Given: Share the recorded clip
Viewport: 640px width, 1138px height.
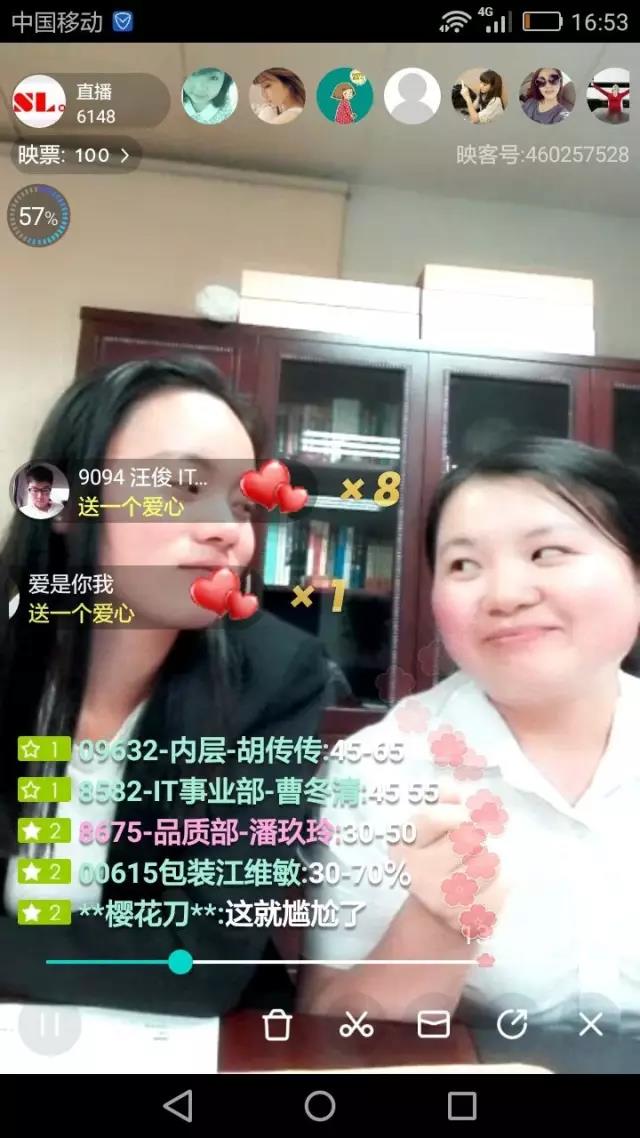Looking at the screenshot, I should pos(512,1024).
